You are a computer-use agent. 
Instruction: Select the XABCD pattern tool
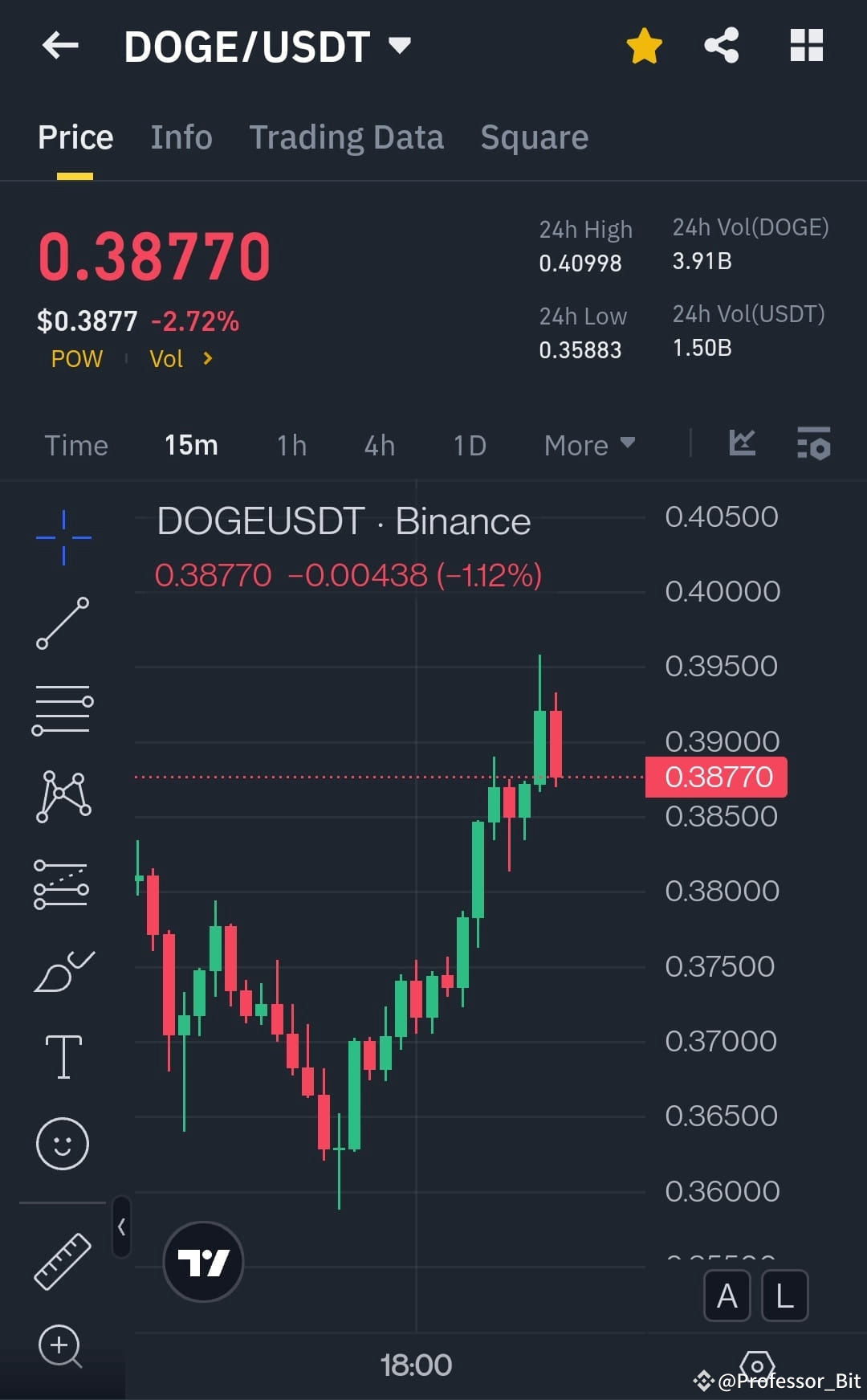[x=63, y=795]
